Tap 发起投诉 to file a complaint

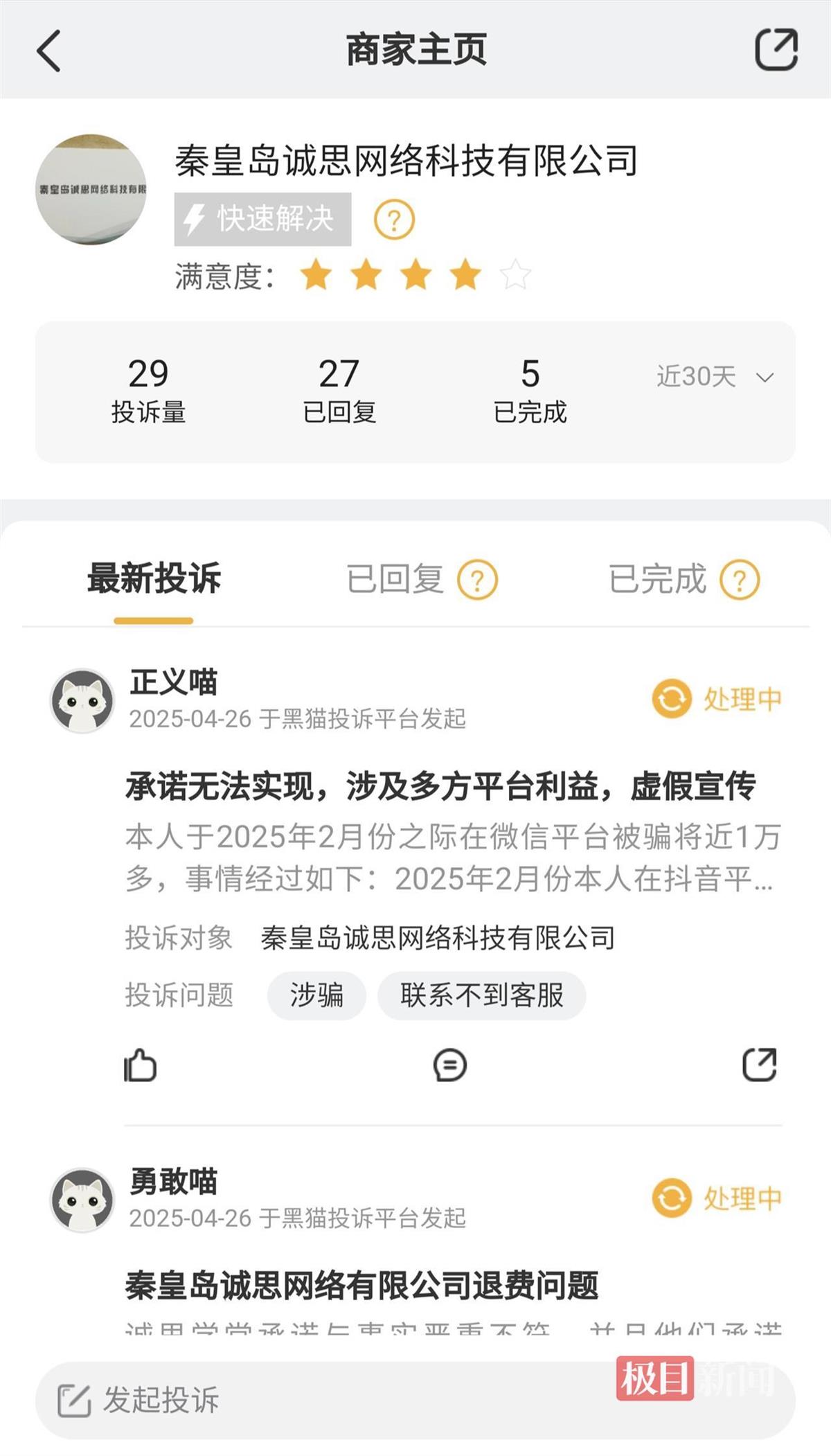click(161, 1400)
